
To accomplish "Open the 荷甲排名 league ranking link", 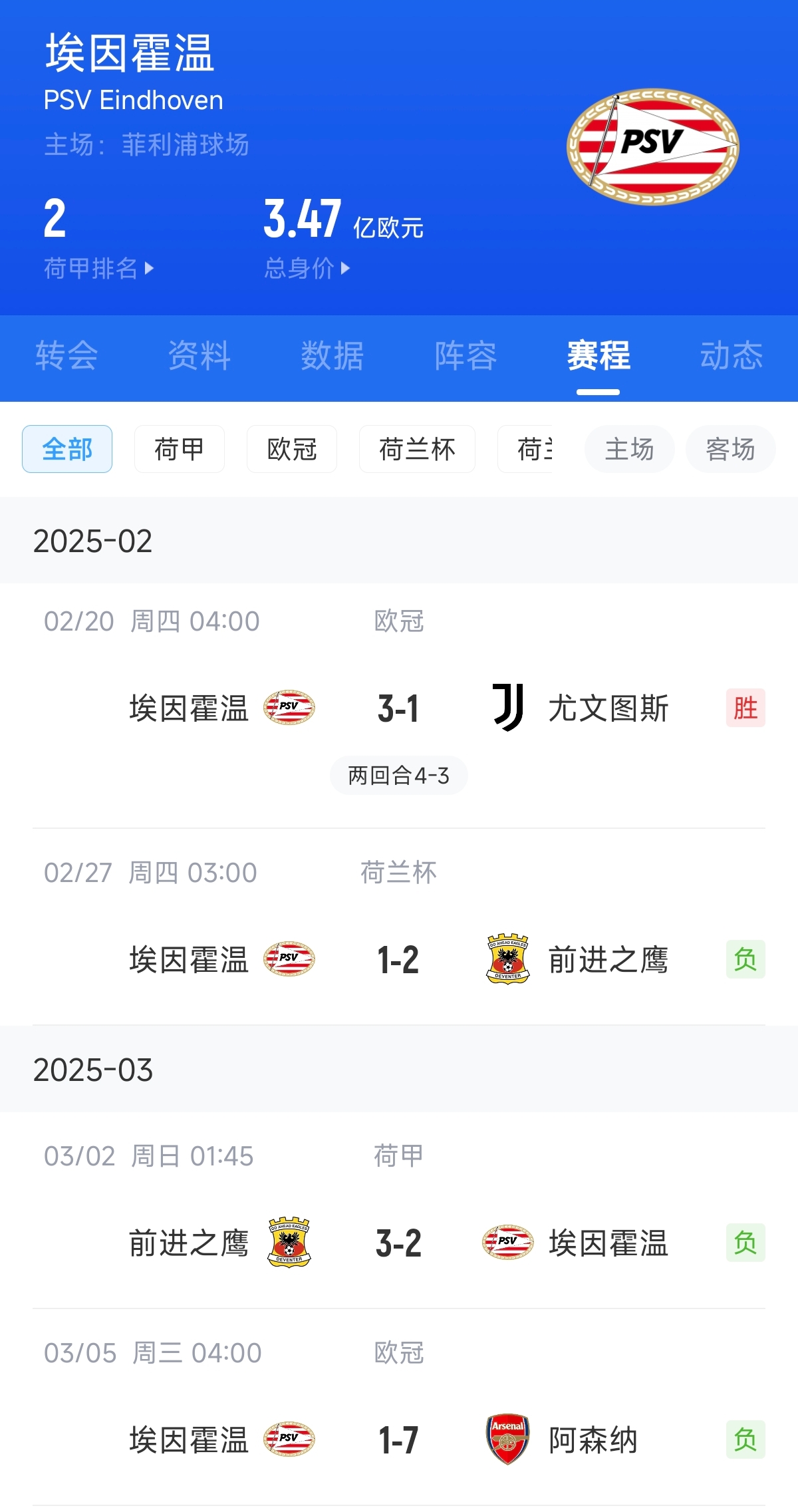I will (98, 269).
